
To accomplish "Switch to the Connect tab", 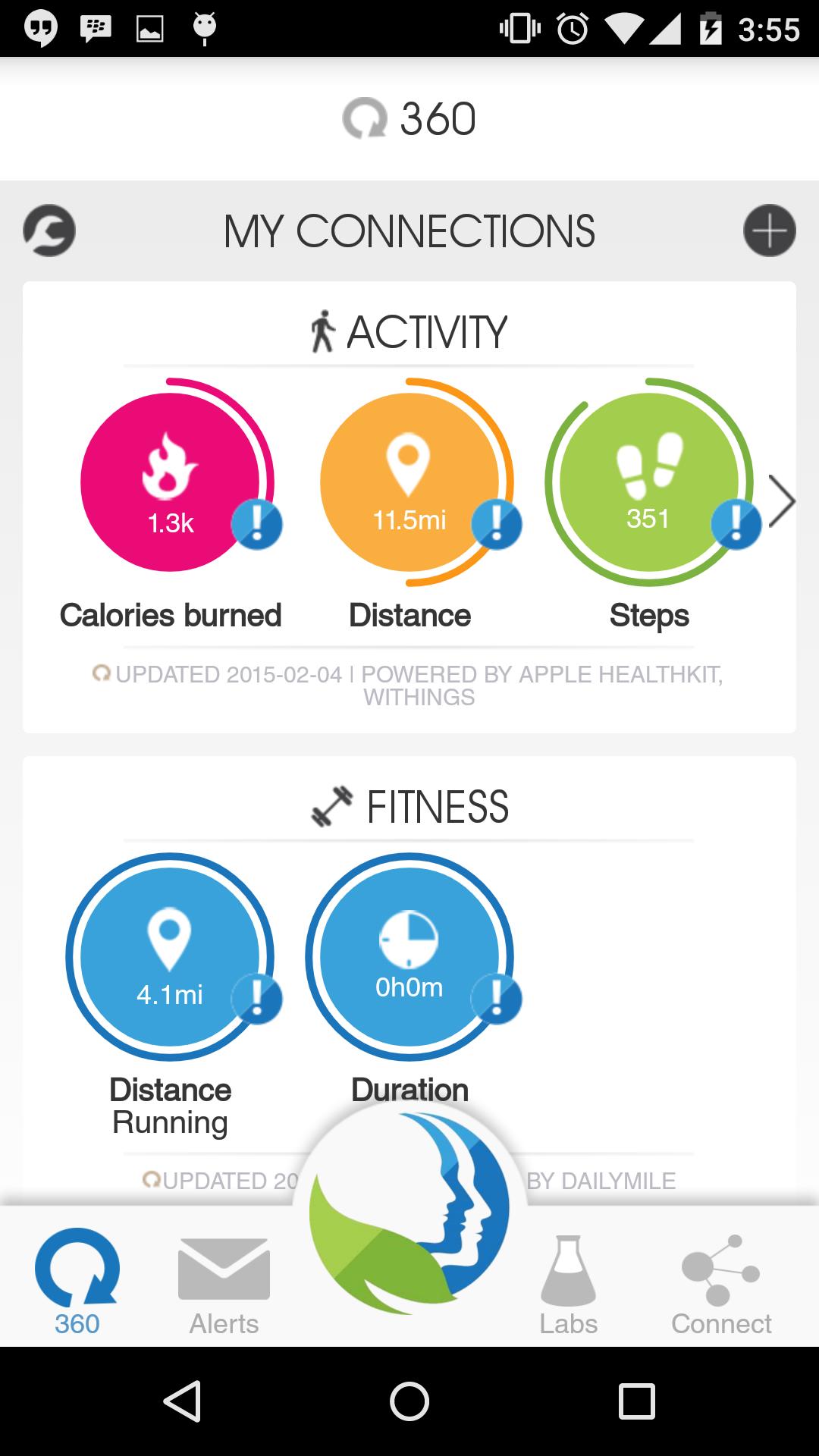I will [x=720, y=1283].
